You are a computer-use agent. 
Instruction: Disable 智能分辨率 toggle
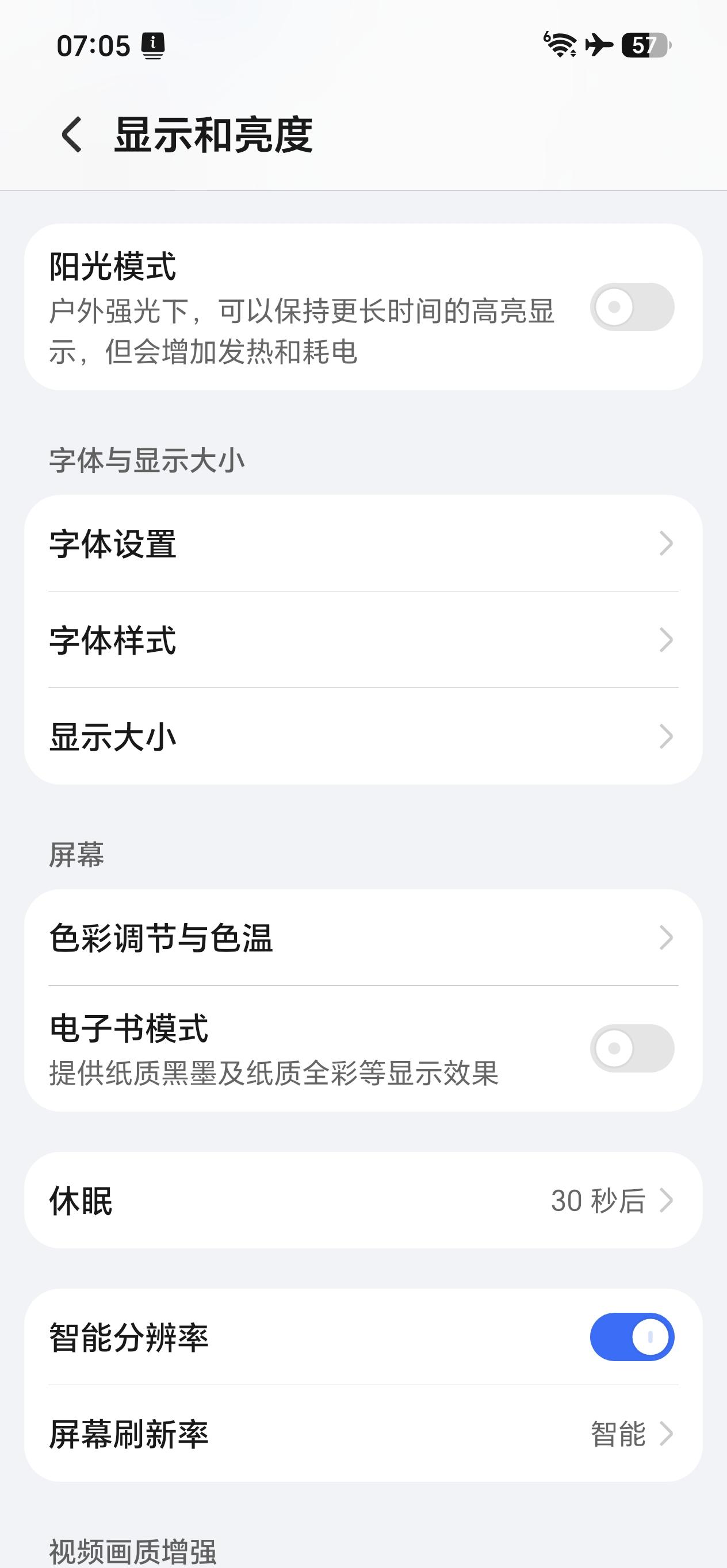632,1337
